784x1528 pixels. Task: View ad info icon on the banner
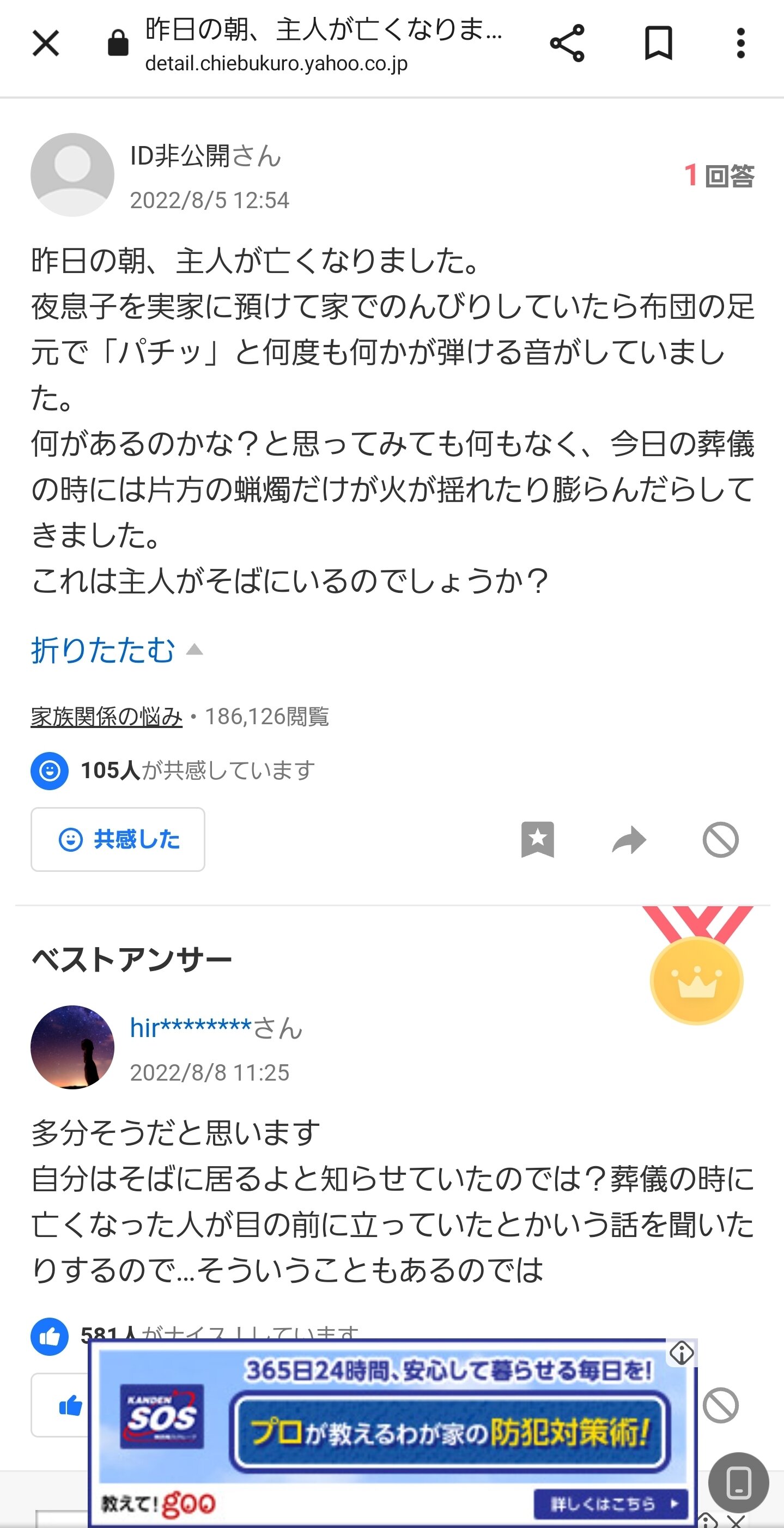[682, 1353]
